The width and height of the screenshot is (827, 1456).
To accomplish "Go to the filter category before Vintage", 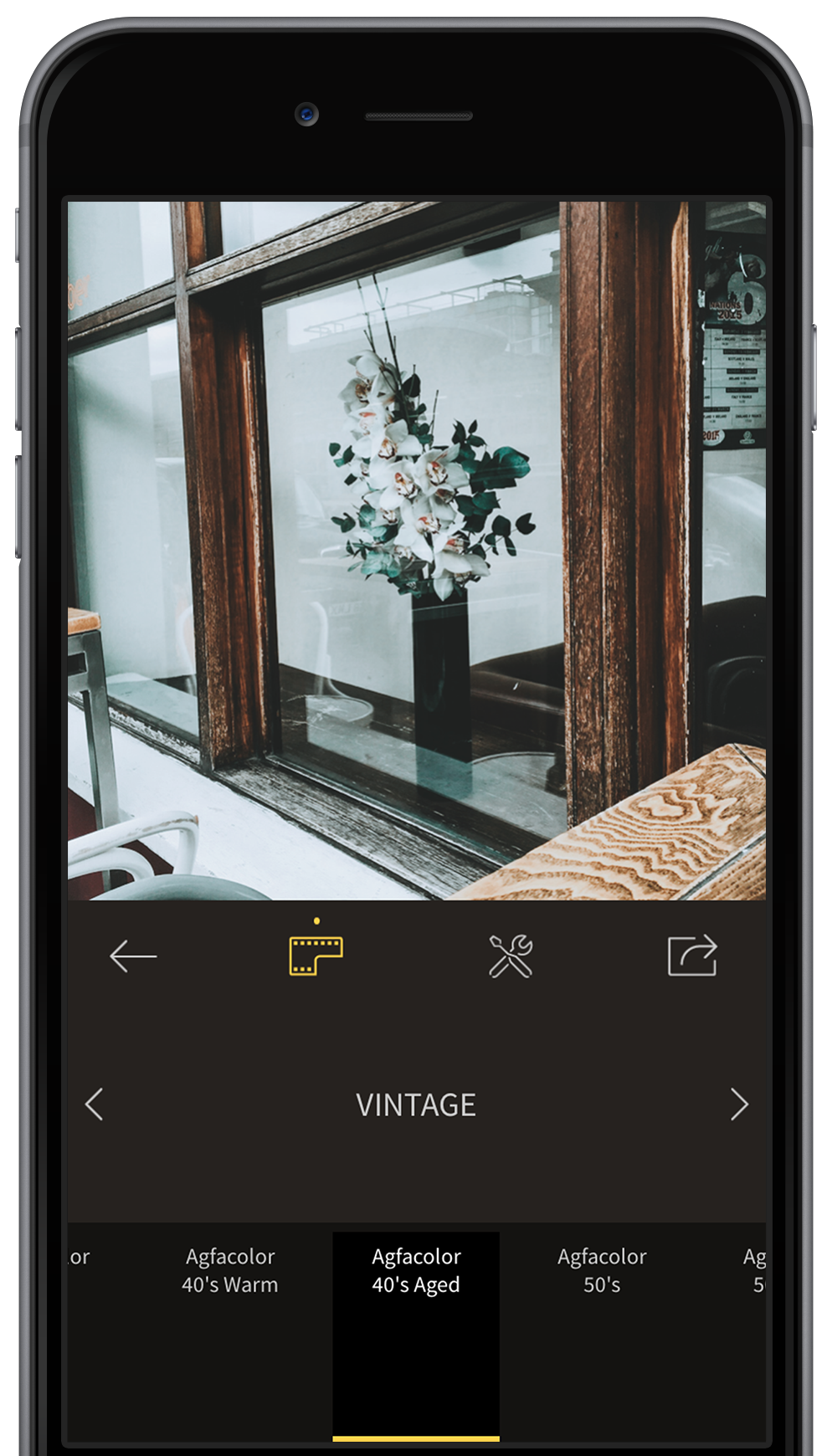I will click(x=95, y=1105).
